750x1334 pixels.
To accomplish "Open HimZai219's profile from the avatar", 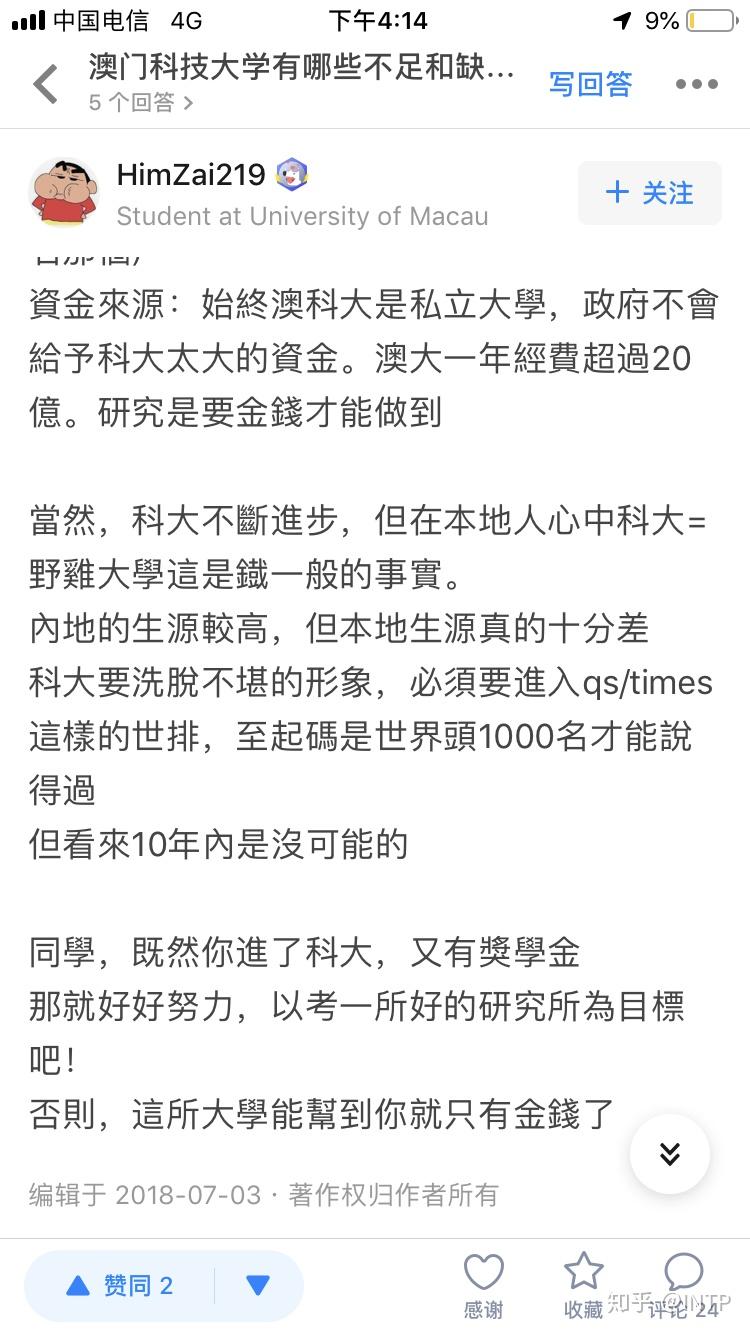I will coord(64,192).
